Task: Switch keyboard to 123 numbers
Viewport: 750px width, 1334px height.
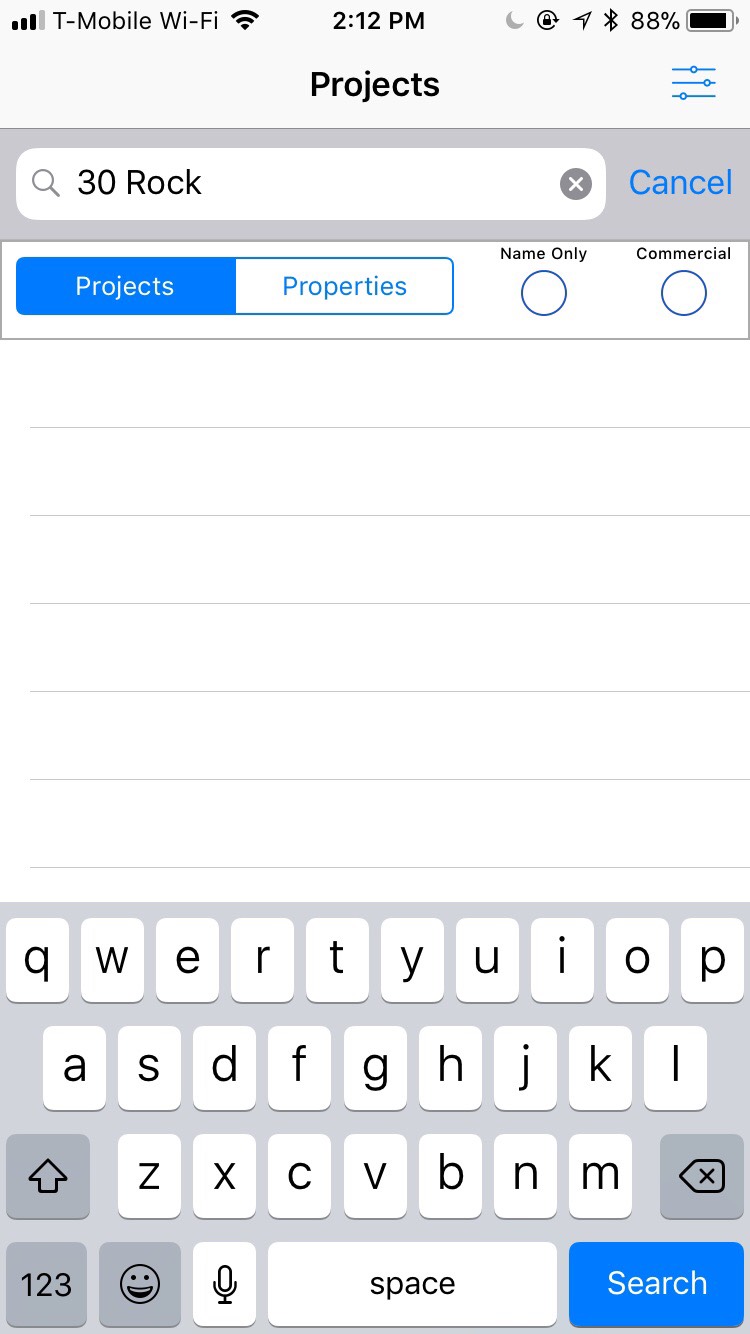Action: (47, 1283)
